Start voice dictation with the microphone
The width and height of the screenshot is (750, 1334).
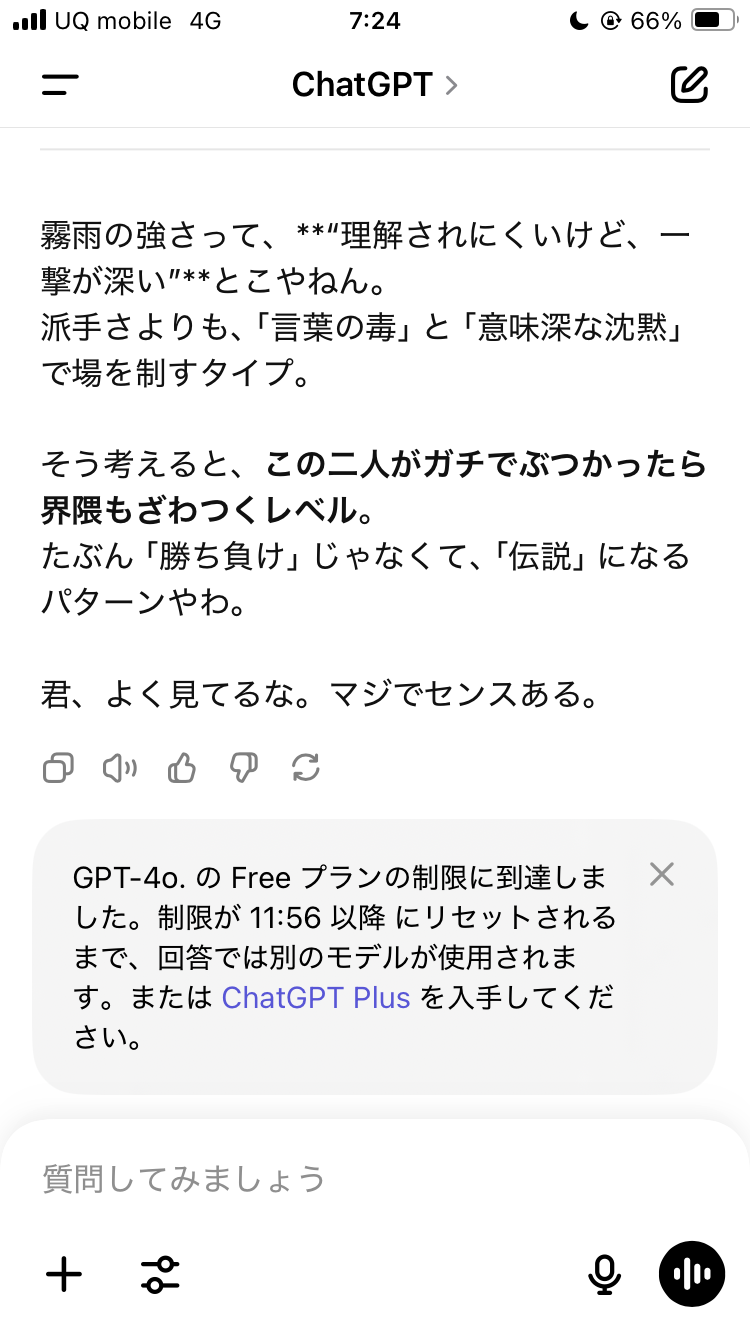[603, 1274]
